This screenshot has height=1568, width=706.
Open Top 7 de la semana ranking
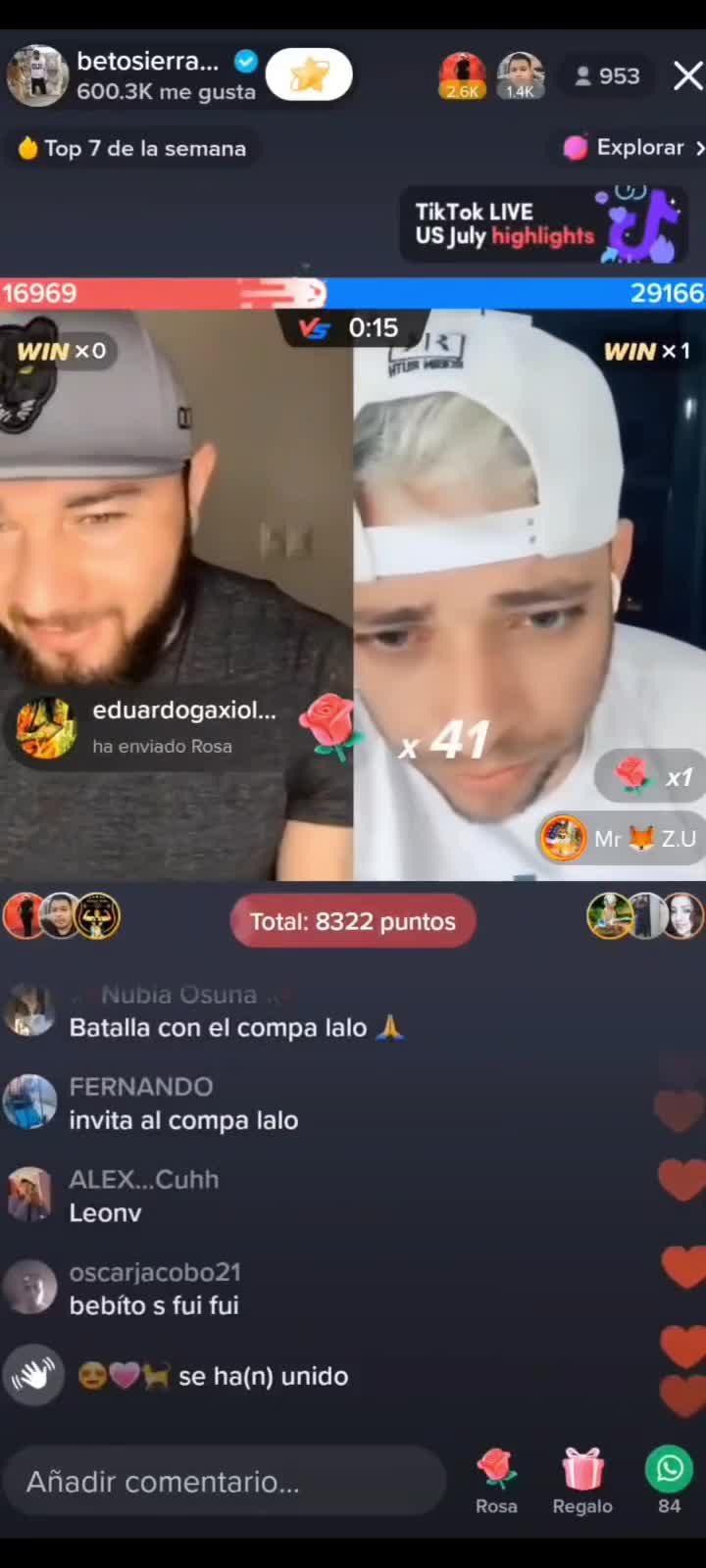tap(132, 149)
